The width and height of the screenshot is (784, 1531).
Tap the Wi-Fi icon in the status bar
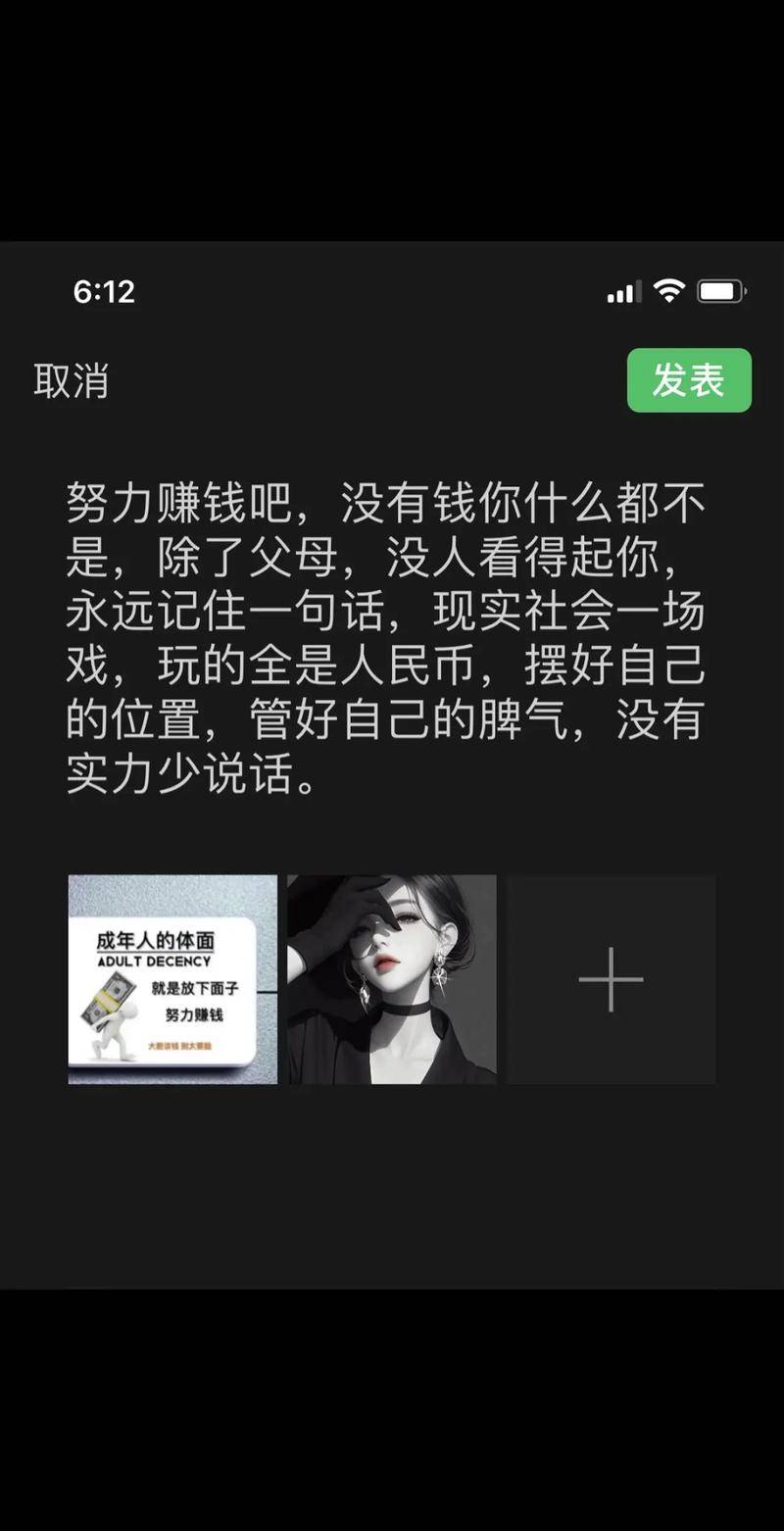pyautogui.click(x=668, y=291)
